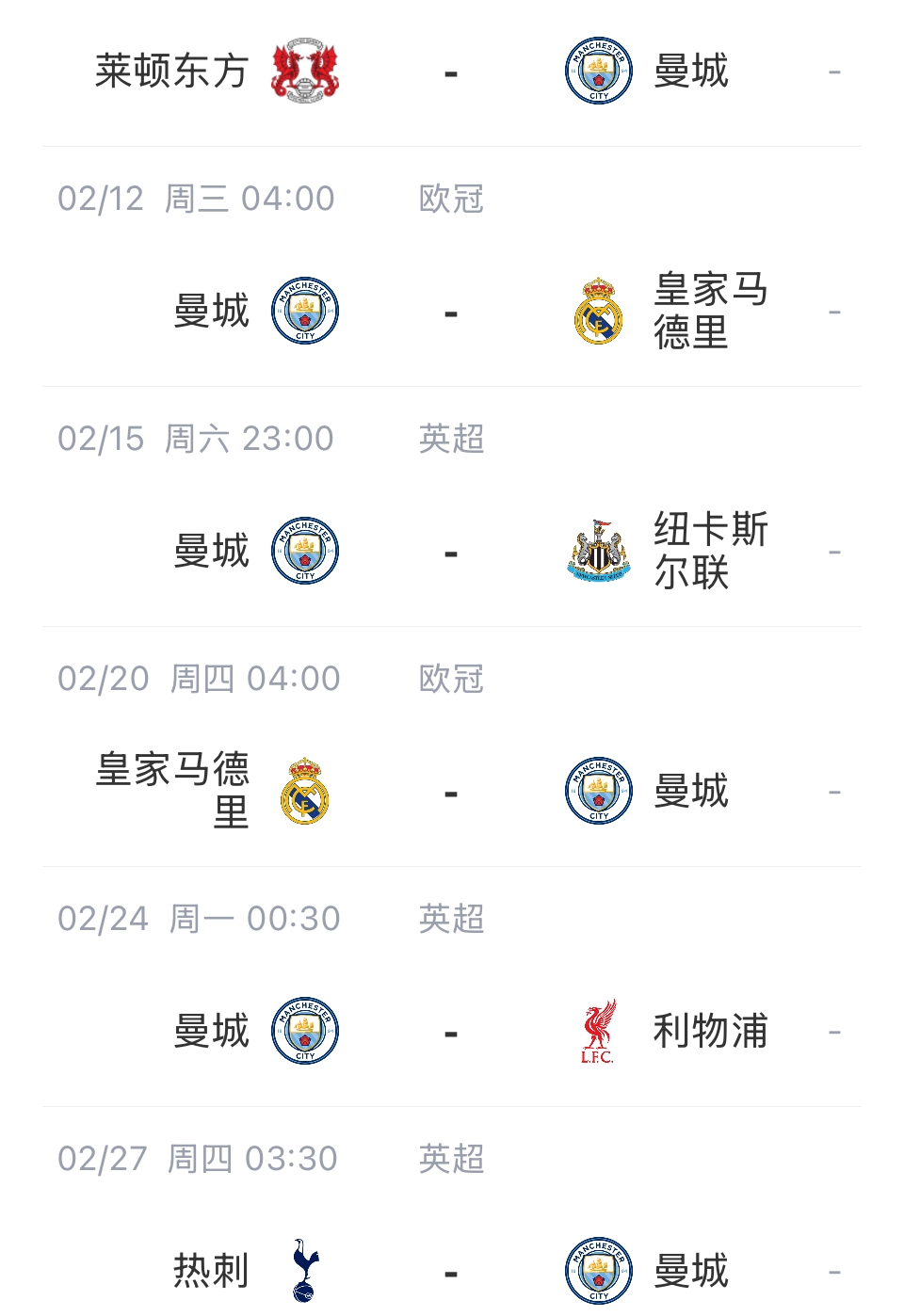View the 曼城 vs 纽卡斯尔联 fixture
The width and height of the screenshot is (904, 1316).
click(451, 552)
